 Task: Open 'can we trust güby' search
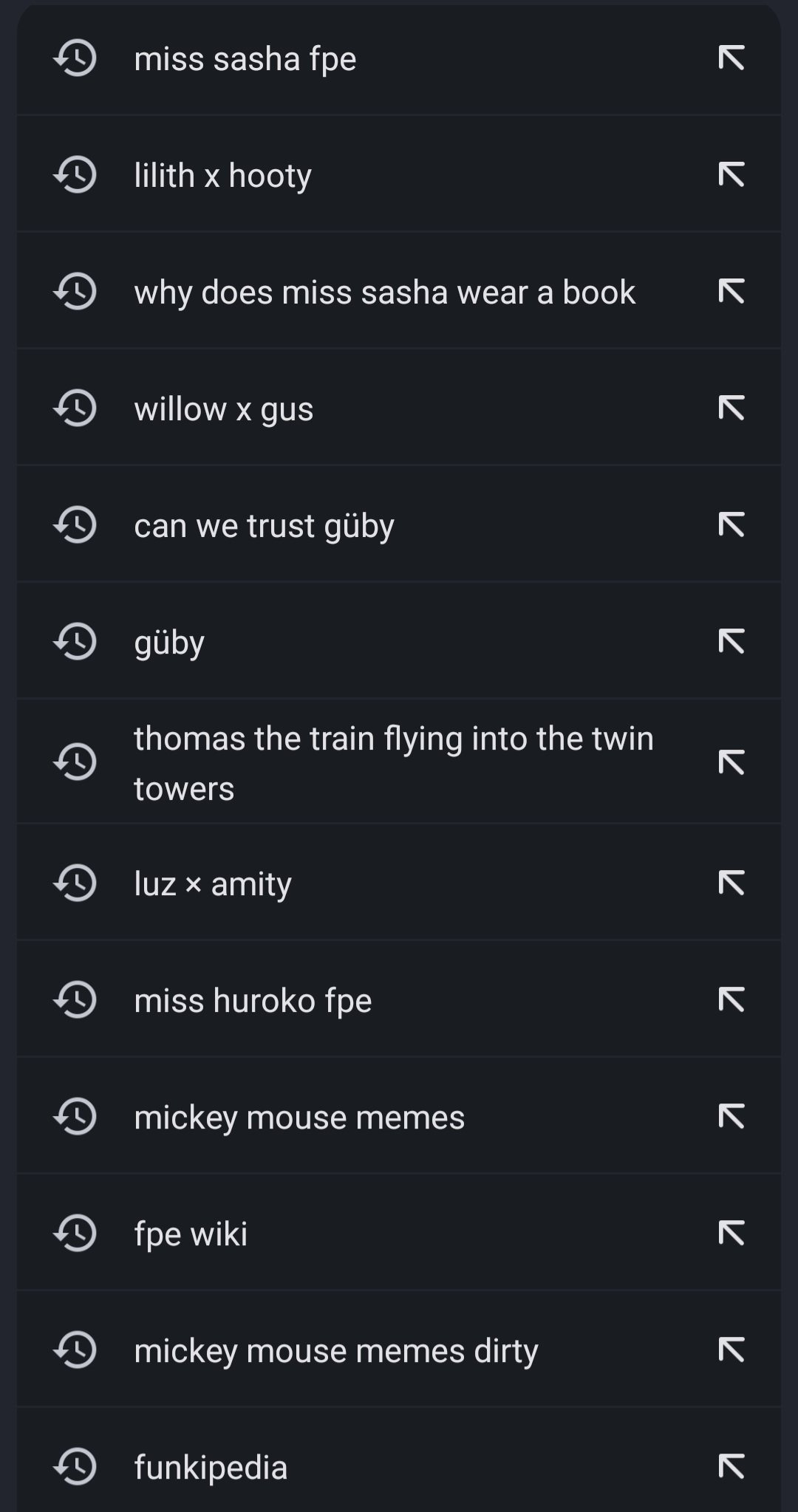(264, 526)
